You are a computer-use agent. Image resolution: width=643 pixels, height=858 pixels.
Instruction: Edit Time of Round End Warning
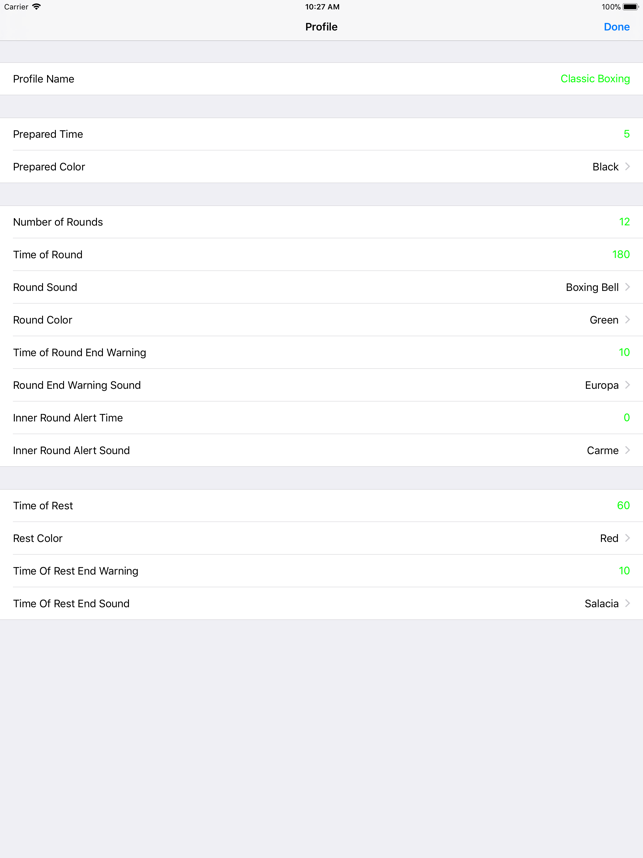point(624,353)
